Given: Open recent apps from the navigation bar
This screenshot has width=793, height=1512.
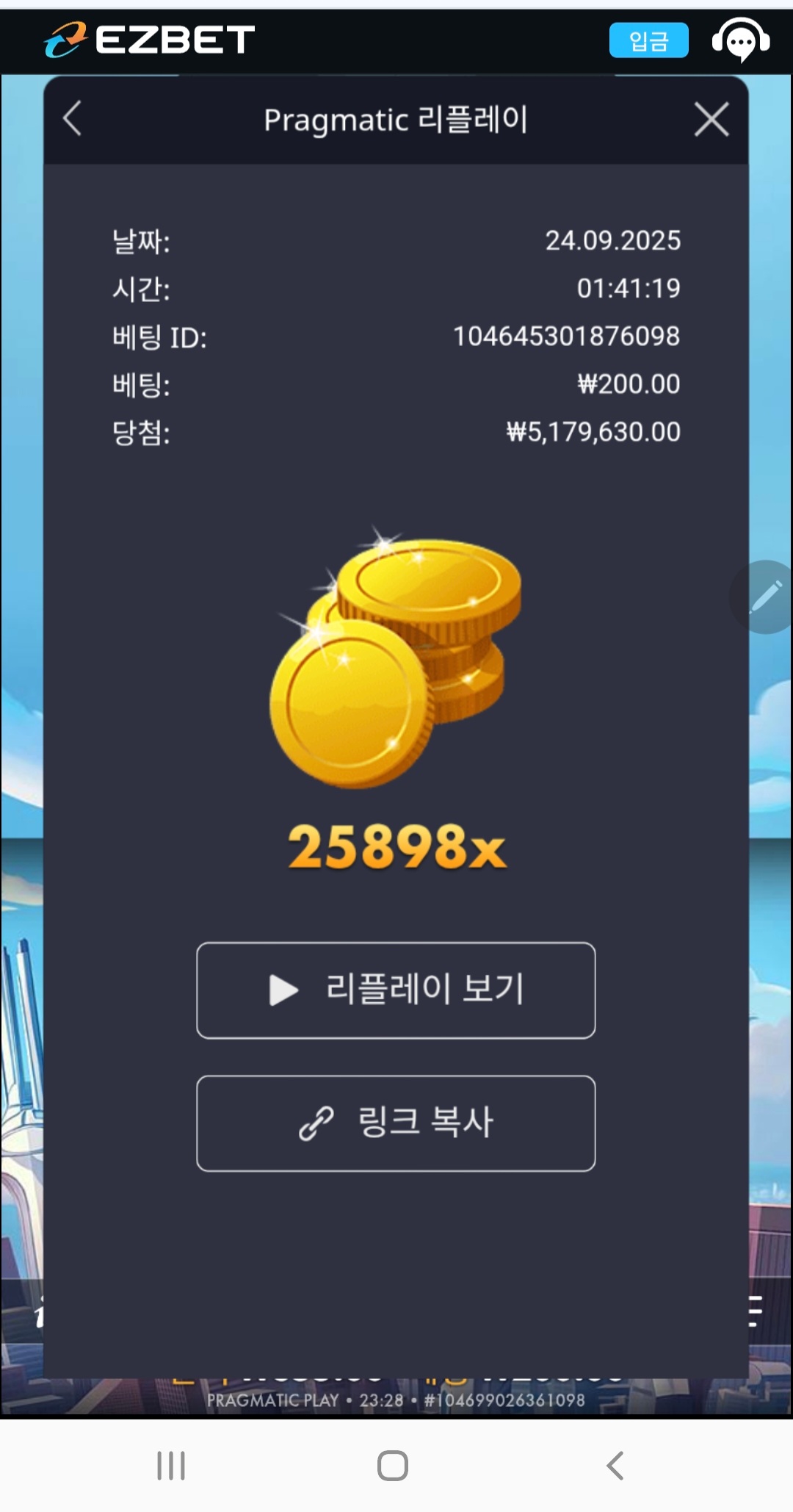Looking at the screenshot, I should [x=171, y=1465].
